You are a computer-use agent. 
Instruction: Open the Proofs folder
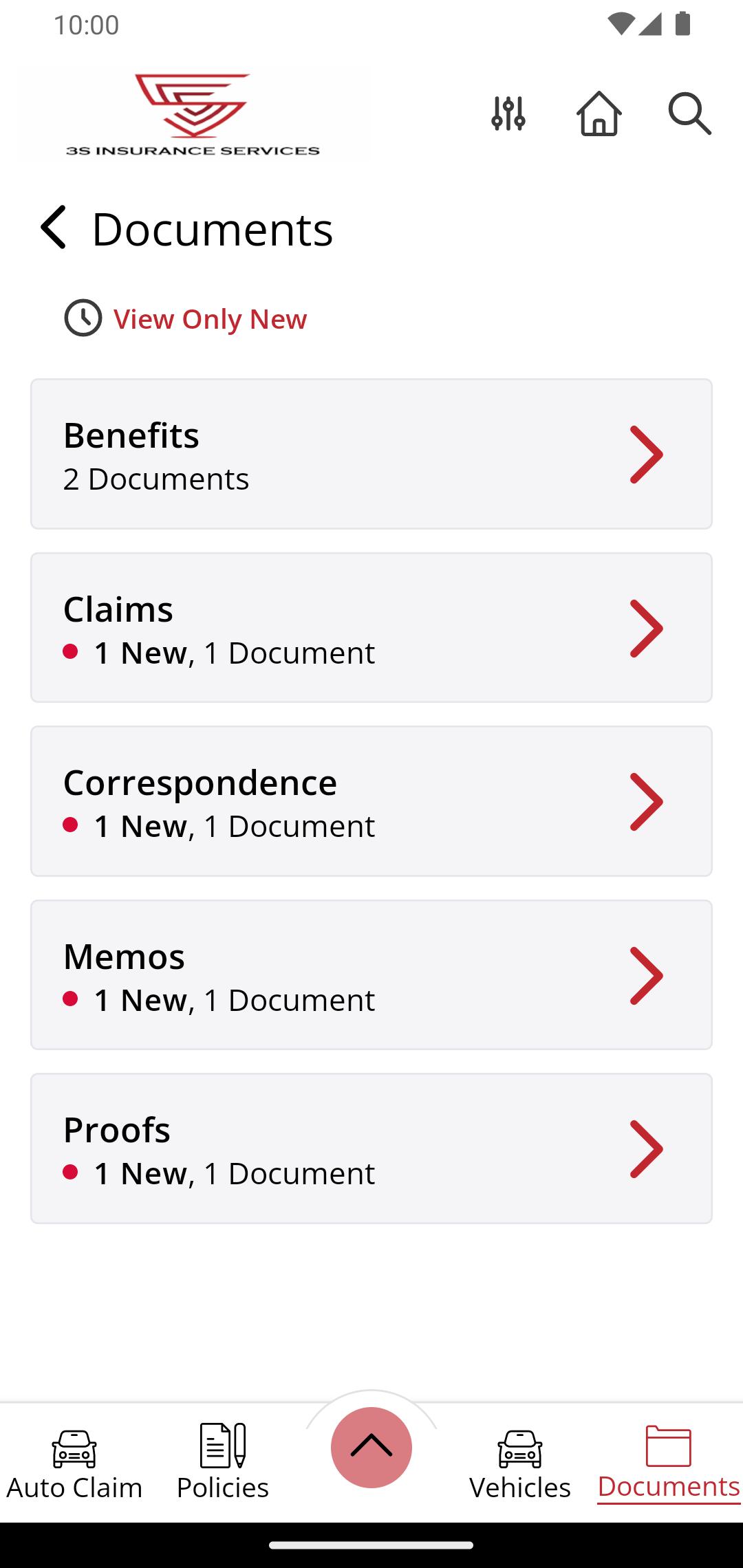[x=371, y=1148]
